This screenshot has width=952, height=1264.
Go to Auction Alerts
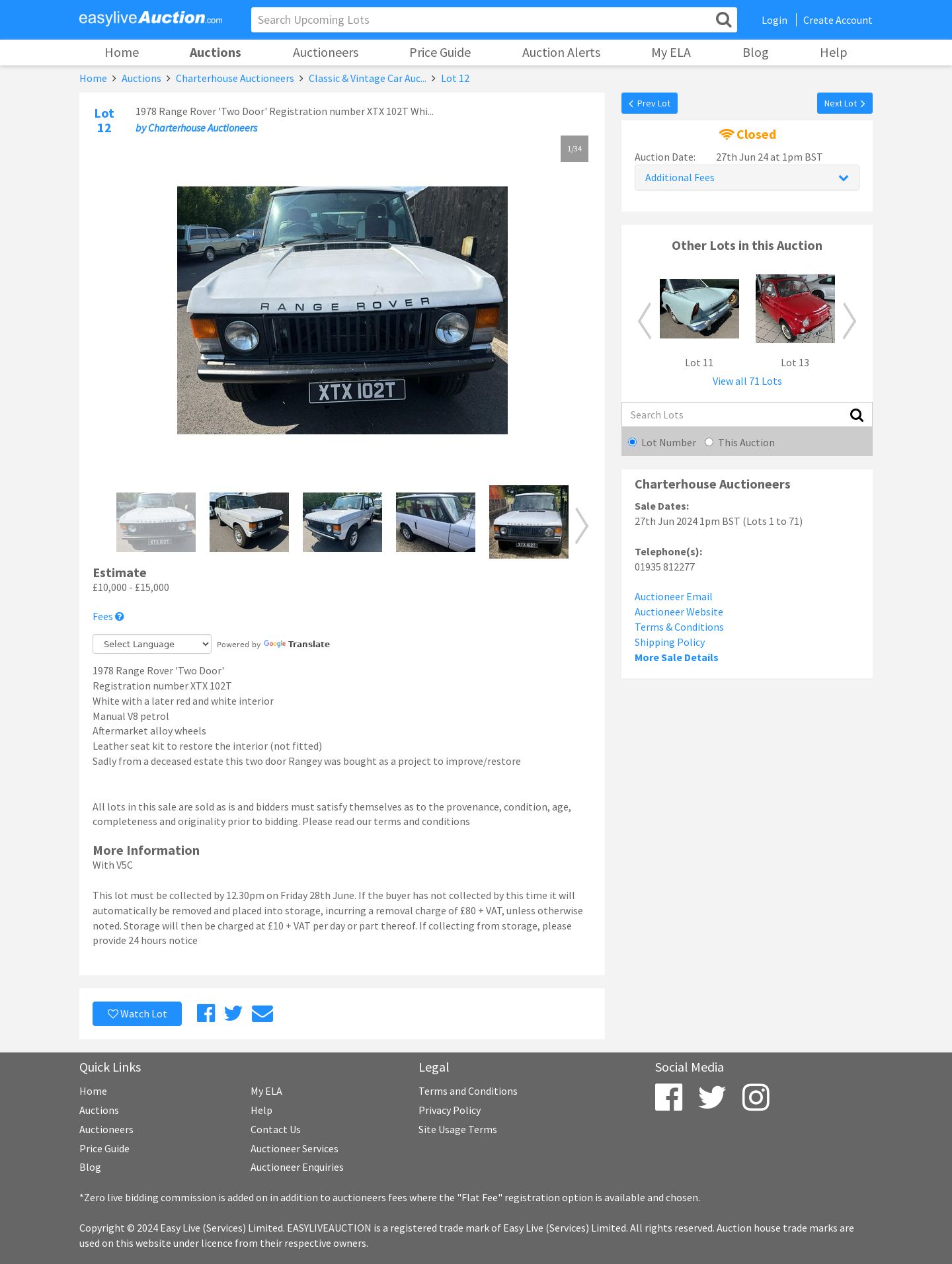tap(561, 52)
